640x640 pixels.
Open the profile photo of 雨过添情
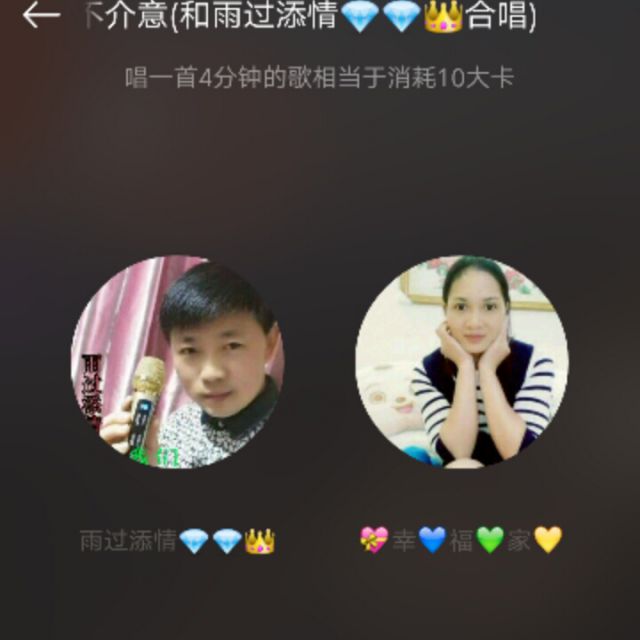coord(177,362)
